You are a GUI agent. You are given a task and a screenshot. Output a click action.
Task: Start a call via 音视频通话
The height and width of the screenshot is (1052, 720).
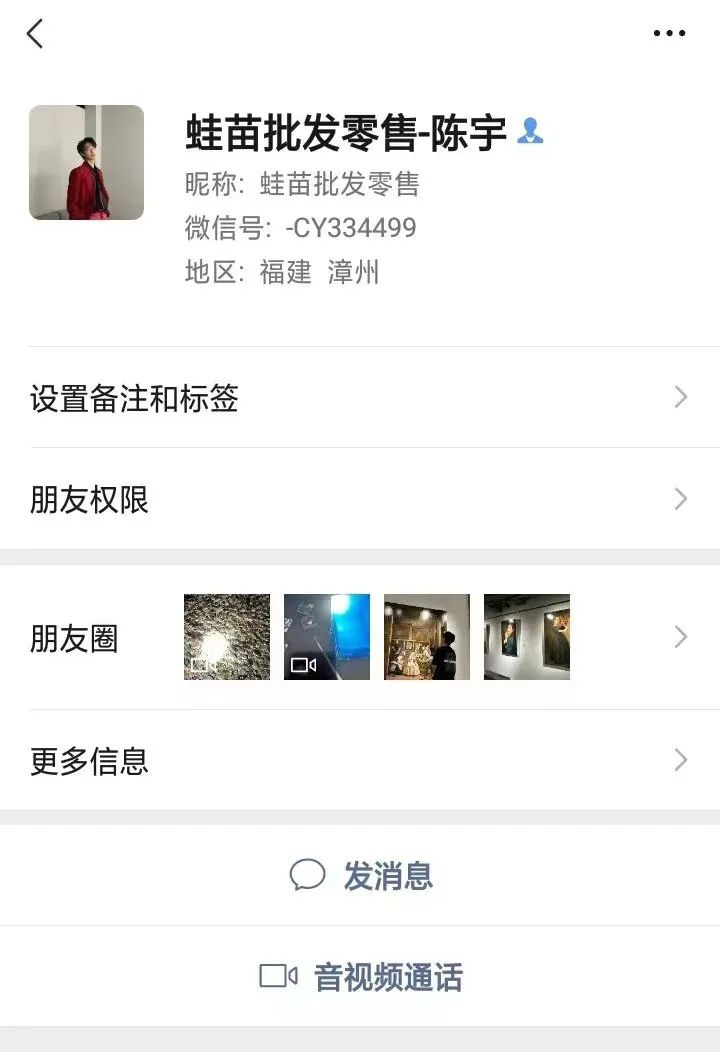362,977
